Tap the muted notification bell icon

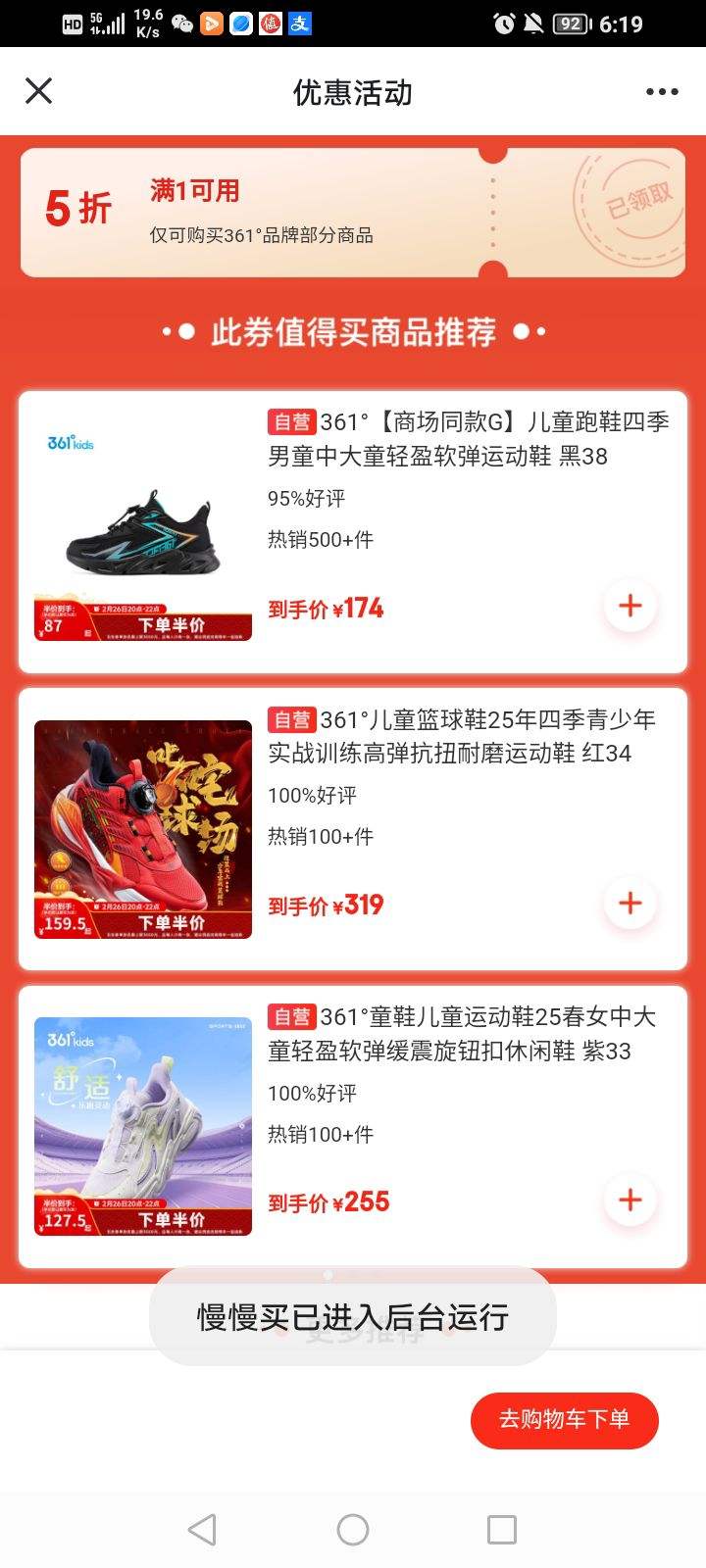(532, 22)
